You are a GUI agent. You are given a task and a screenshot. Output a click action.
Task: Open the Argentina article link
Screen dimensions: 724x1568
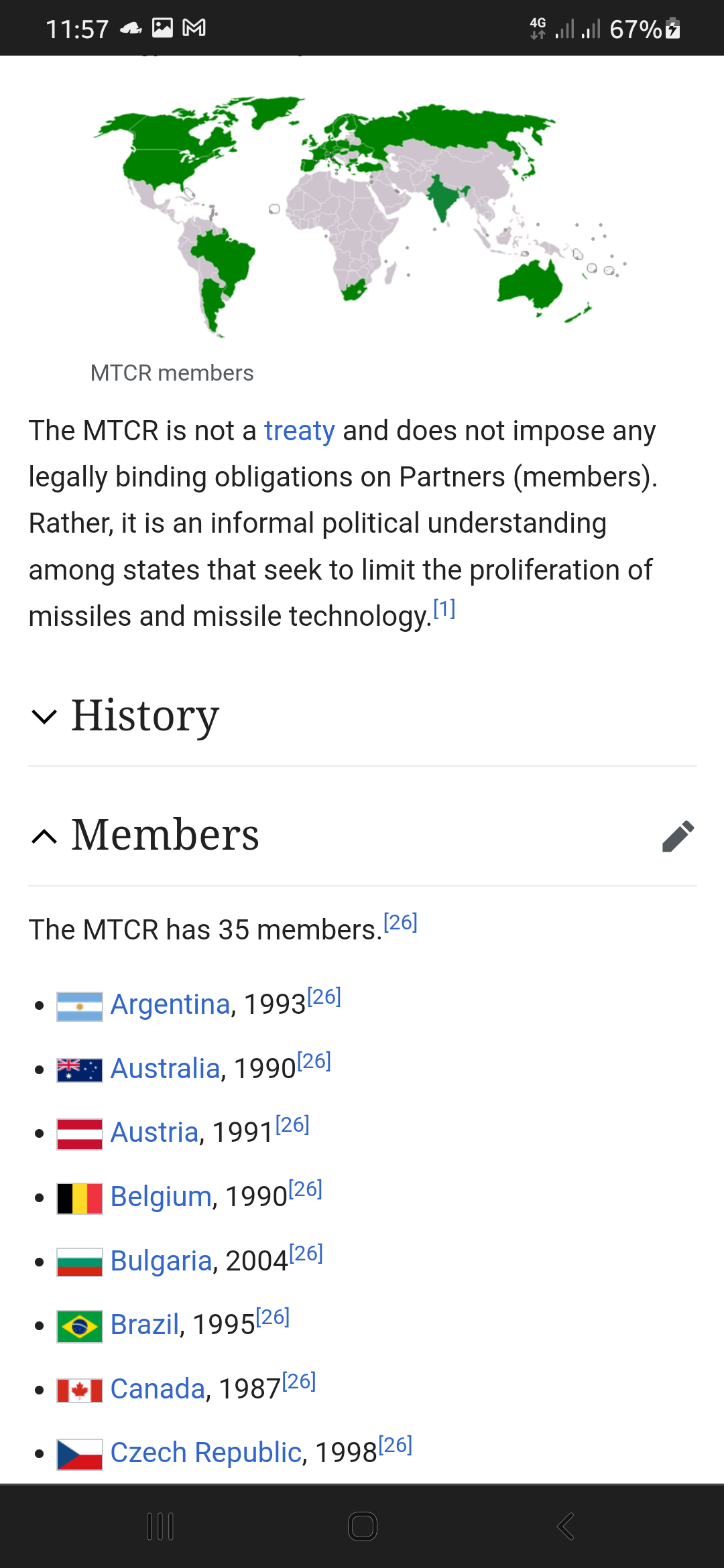coord(170,1004)
